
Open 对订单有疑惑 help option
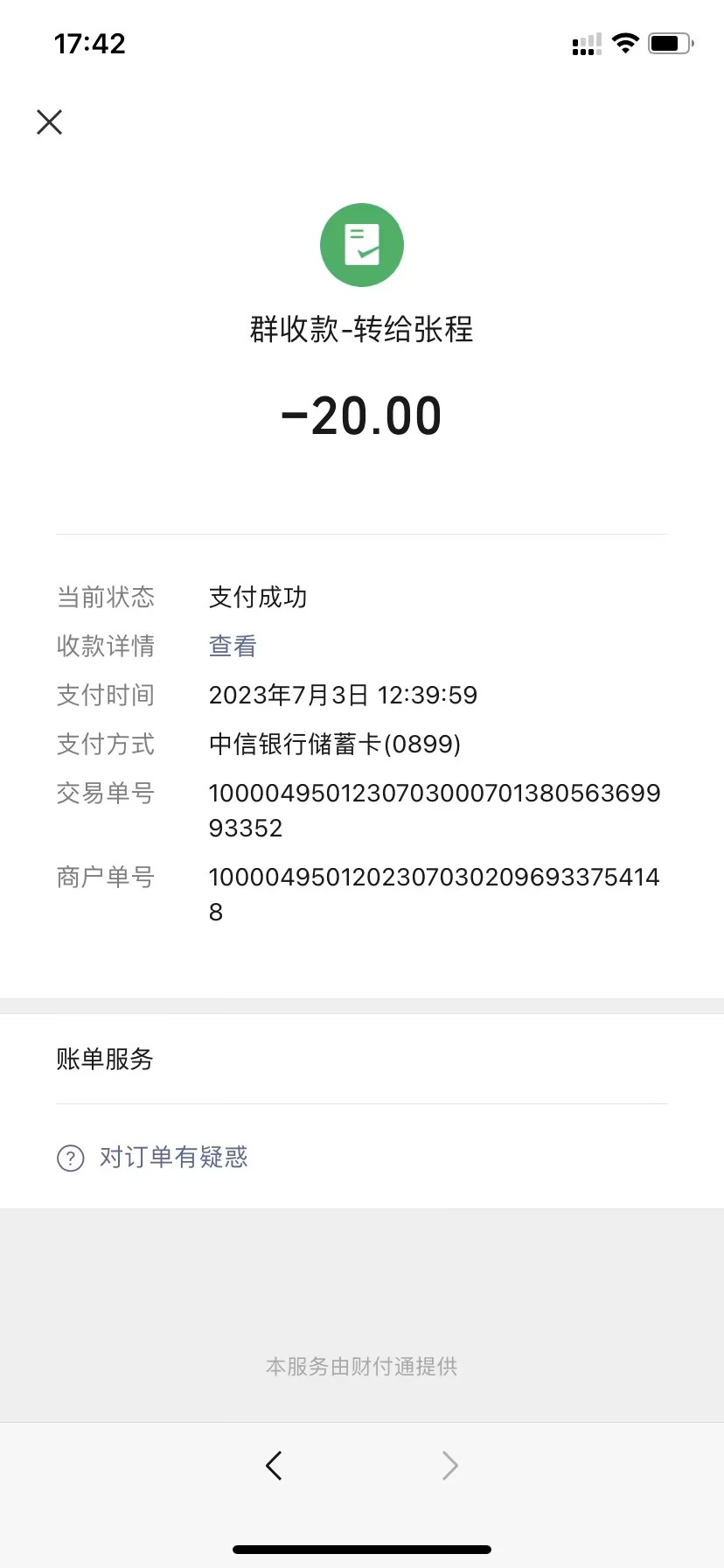[x=173, y=1158]
